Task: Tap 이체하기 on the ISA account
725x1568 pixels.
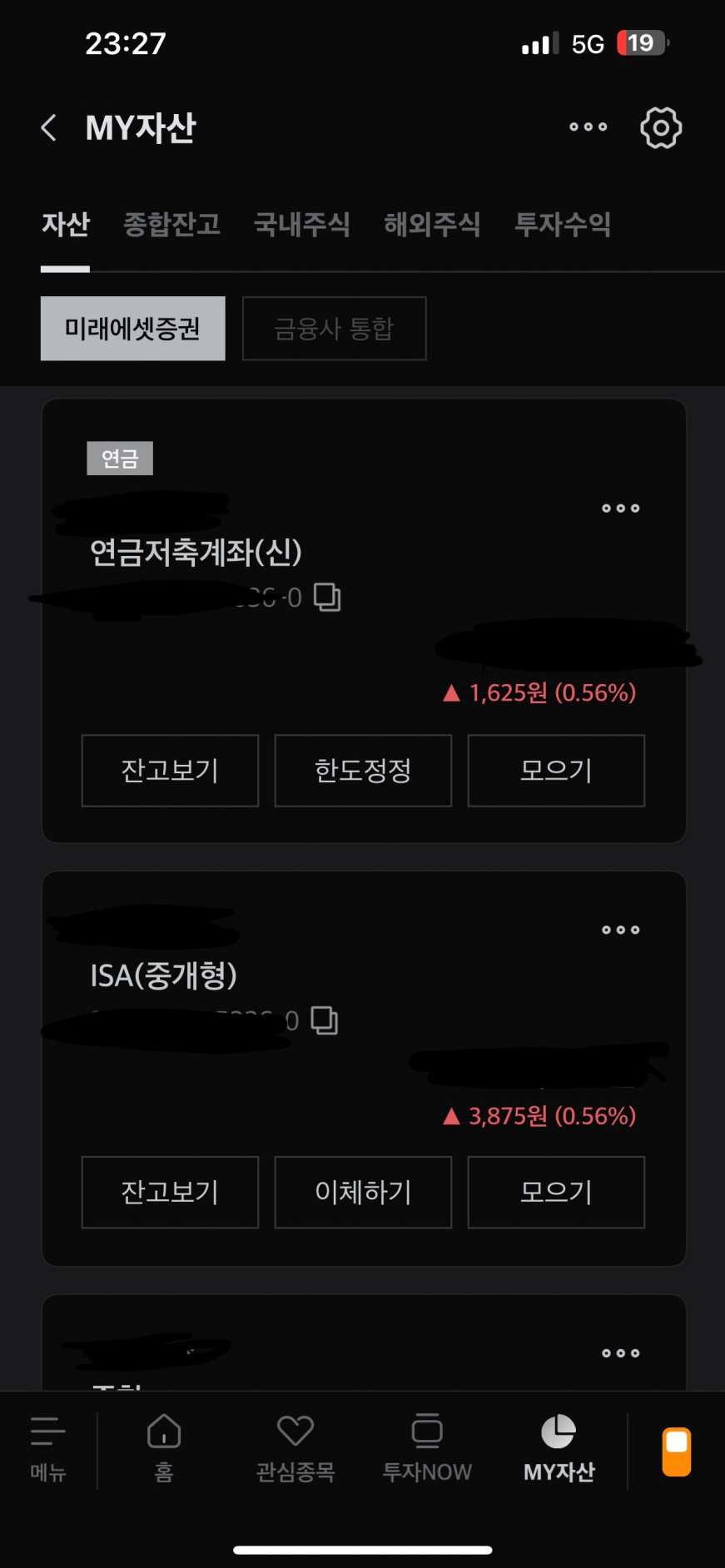Action: point(363,1192)
